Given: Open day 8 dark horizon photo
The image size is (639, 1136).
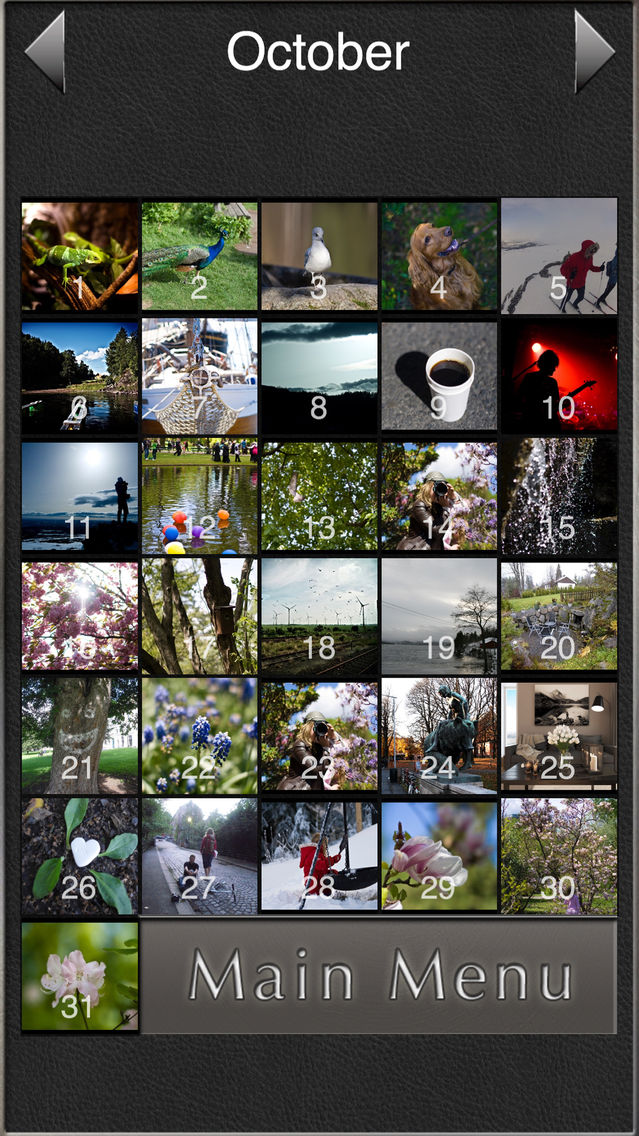Looking at the screenshot, I should point(320,376).
